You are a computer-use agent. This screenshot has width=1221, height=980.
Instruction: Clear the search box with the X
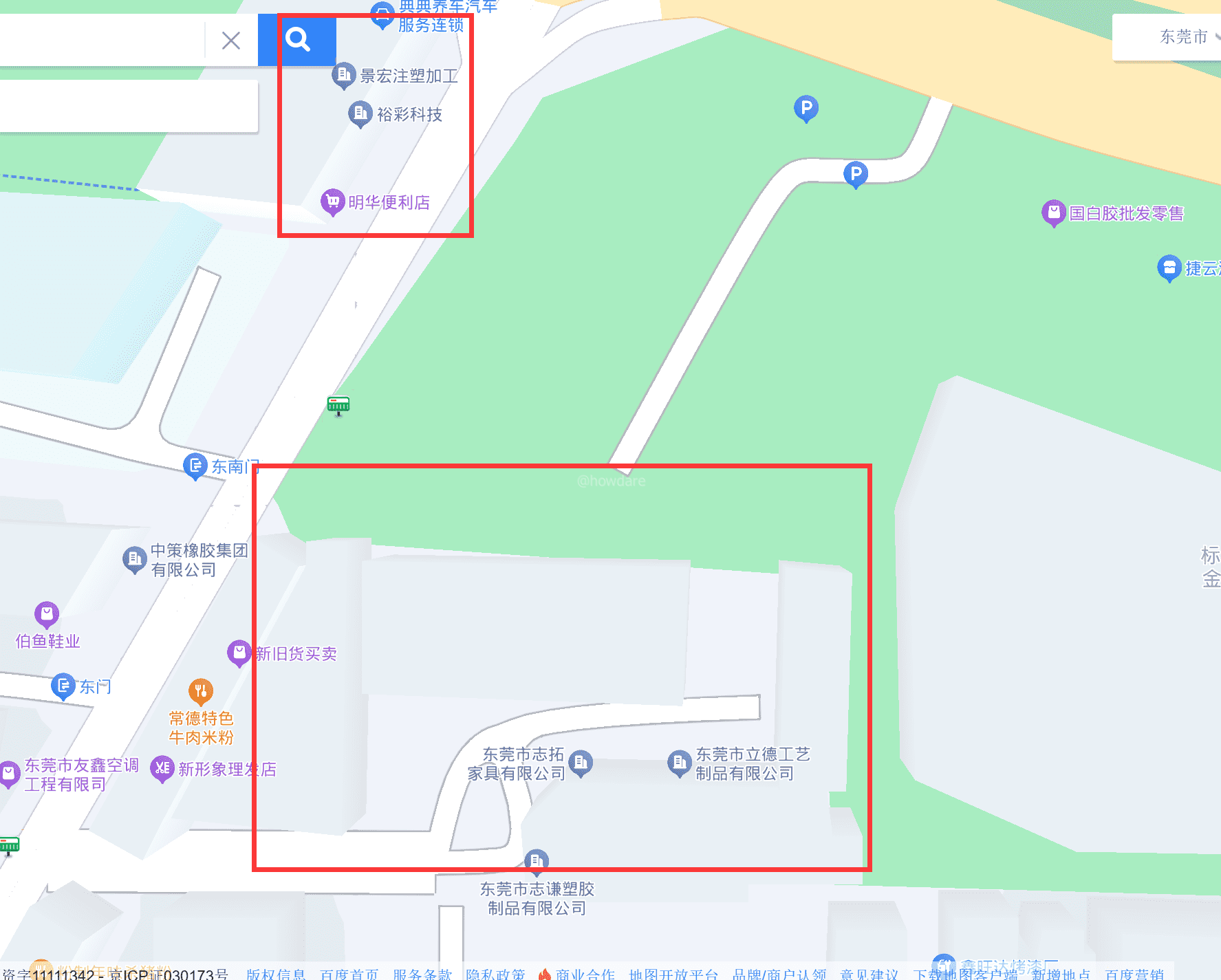231,41
